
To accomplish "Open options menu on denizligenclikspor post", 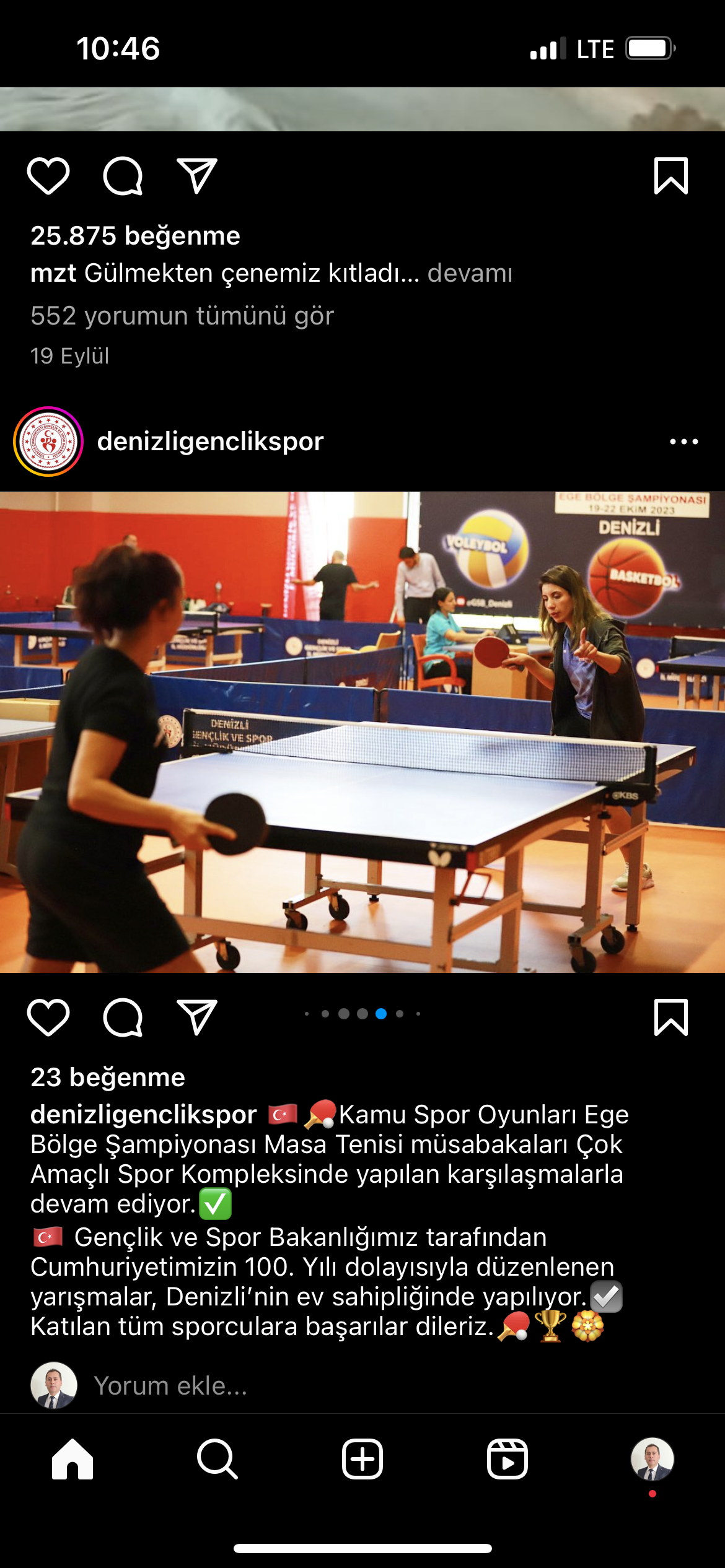I will pyautogui.click(x=684, y=442).
